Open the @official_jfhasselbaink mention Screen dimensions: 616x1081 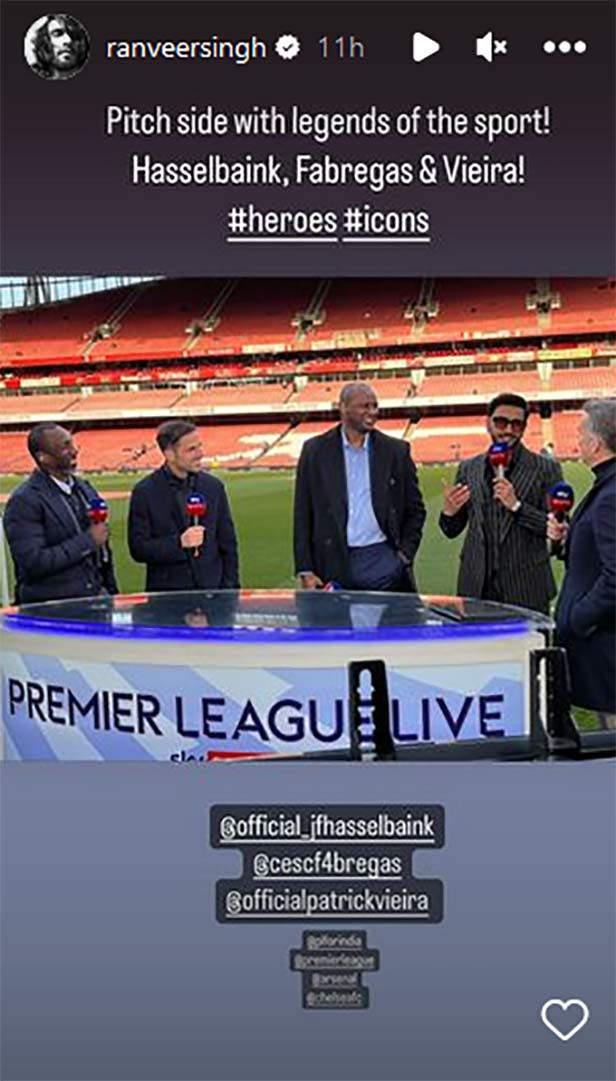[327, 827]
